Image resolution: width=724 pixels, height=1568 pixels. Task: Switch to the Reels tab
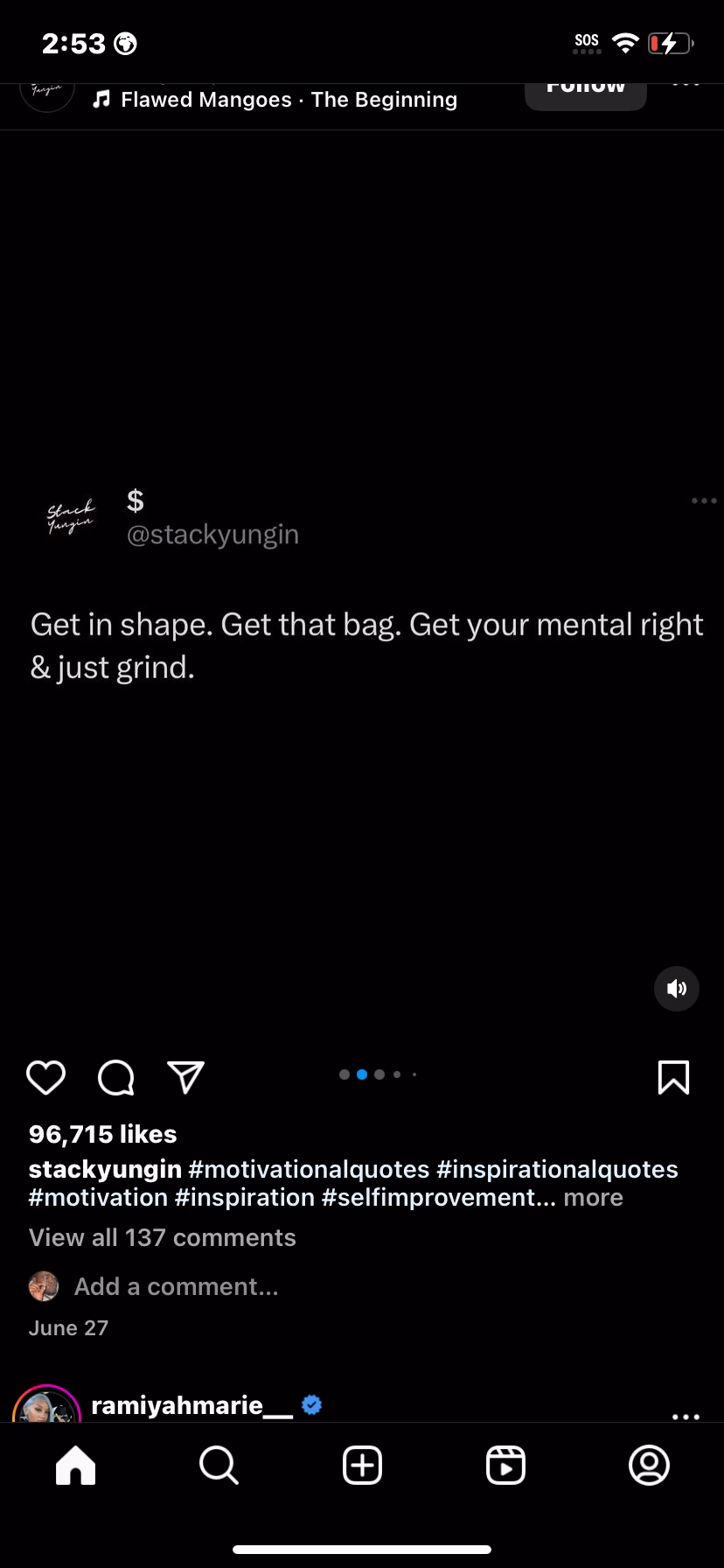tap(505, 1465)
